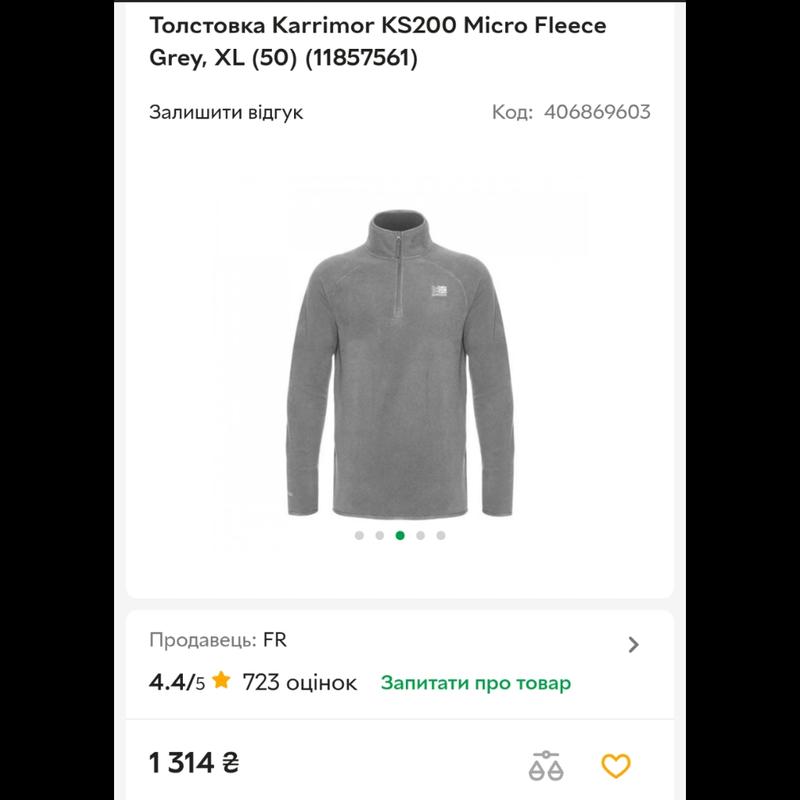Tap 'Залишити відгук' to leave a review
This screenshot has width=800, height=800.
pyautogui.click(x=226, y=112)
